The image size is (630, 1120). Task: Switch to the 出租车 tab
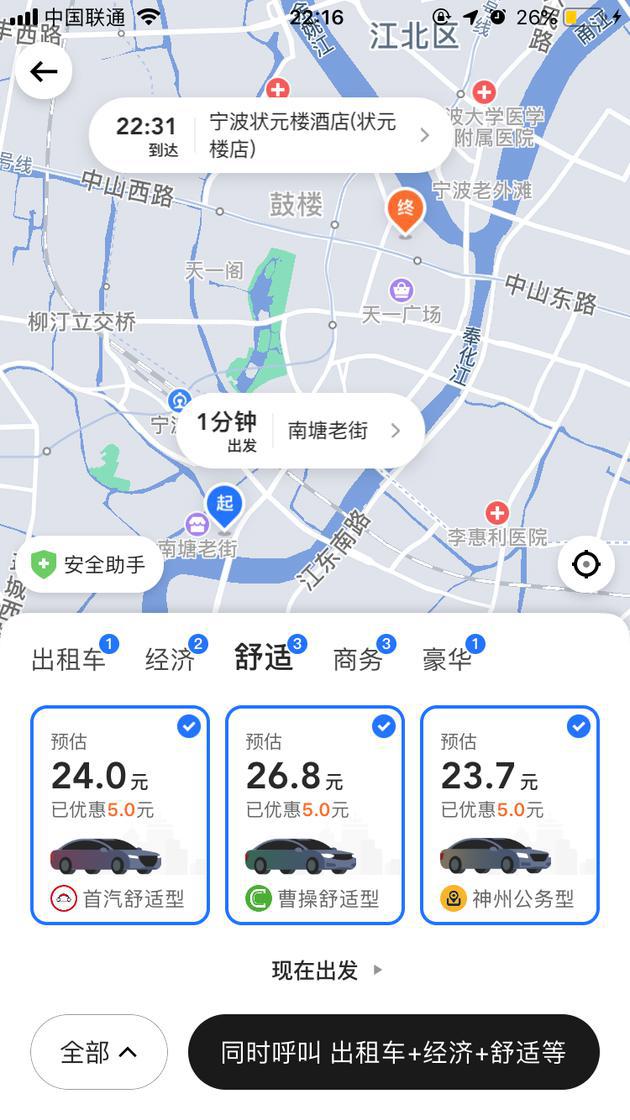69,659
